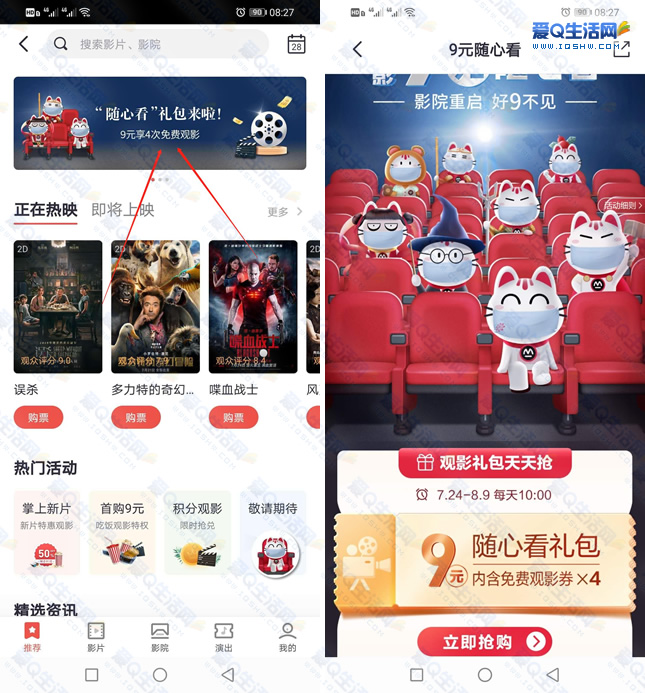
Task: Open the calendar icon beside the search box
Action: [x=296, y=44]
